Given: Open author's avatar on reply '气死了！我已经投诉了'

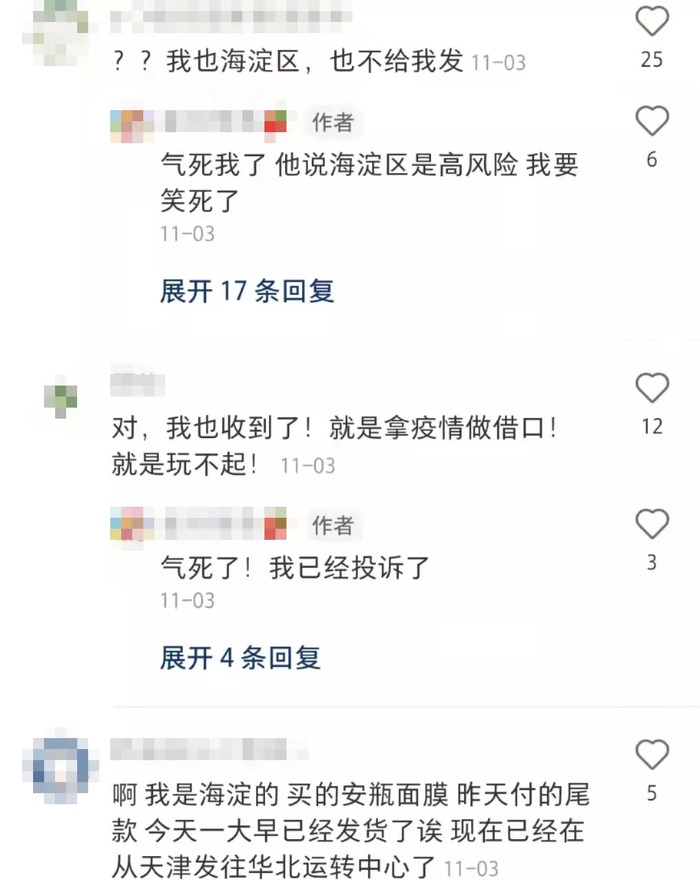Looking at the screenshot, I should 132,524.
